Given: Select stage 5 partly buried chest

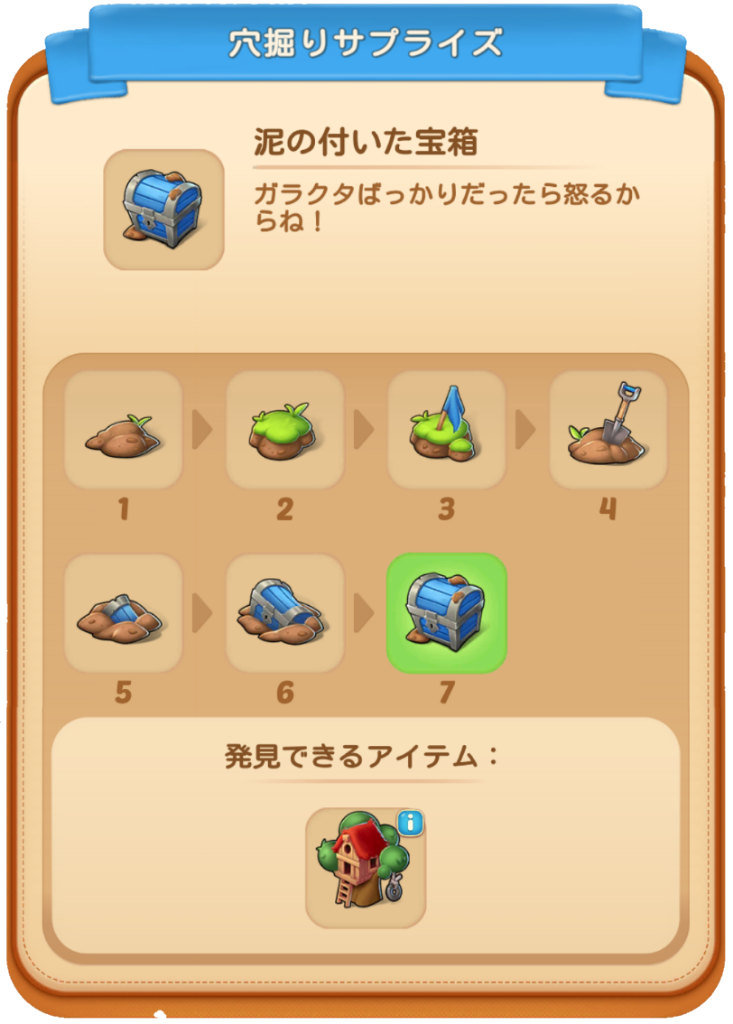Looking at the screenshot, I should (123, 613).
